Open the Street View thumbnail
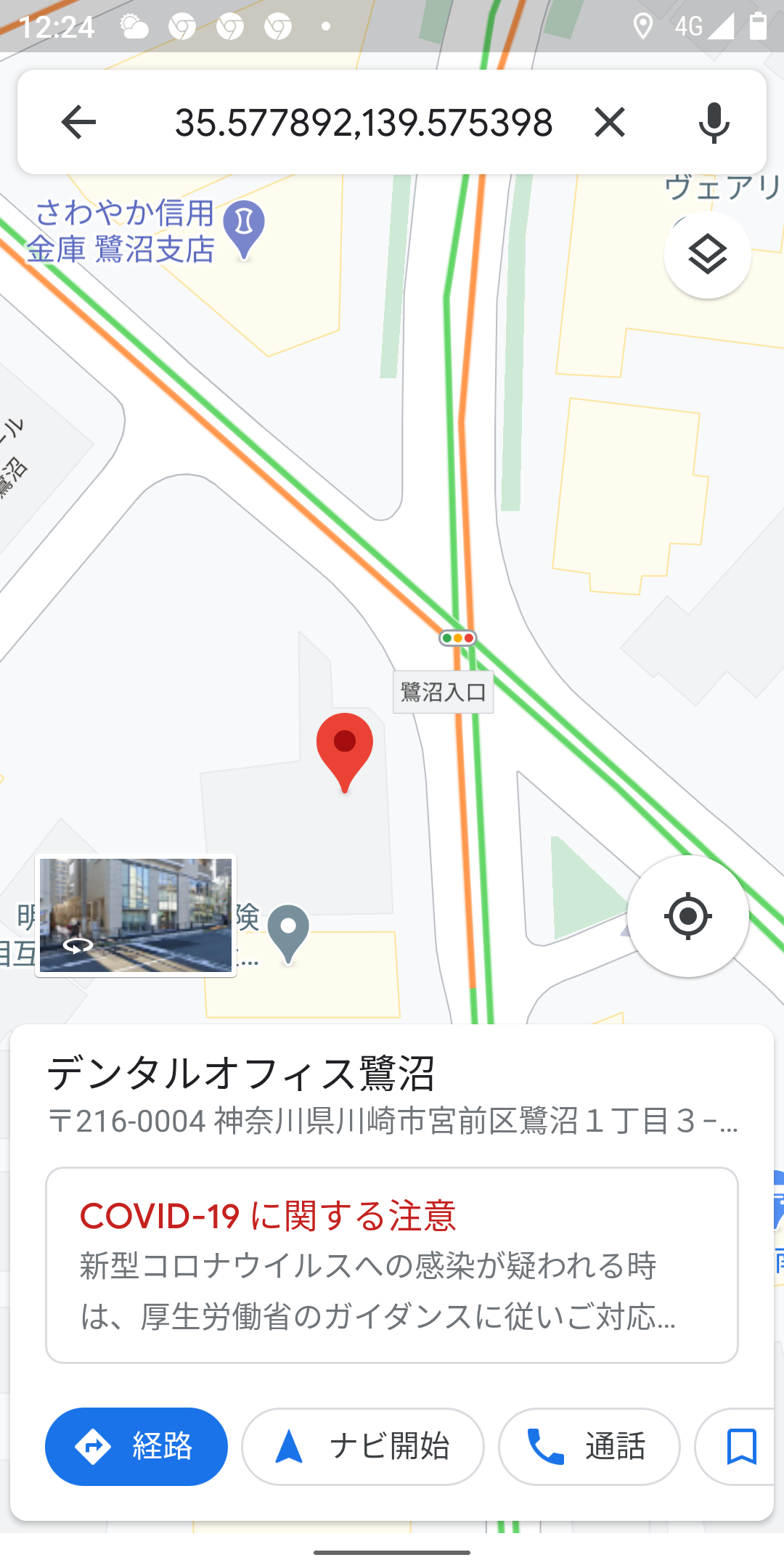784x1568 pixels. point(136,915)
